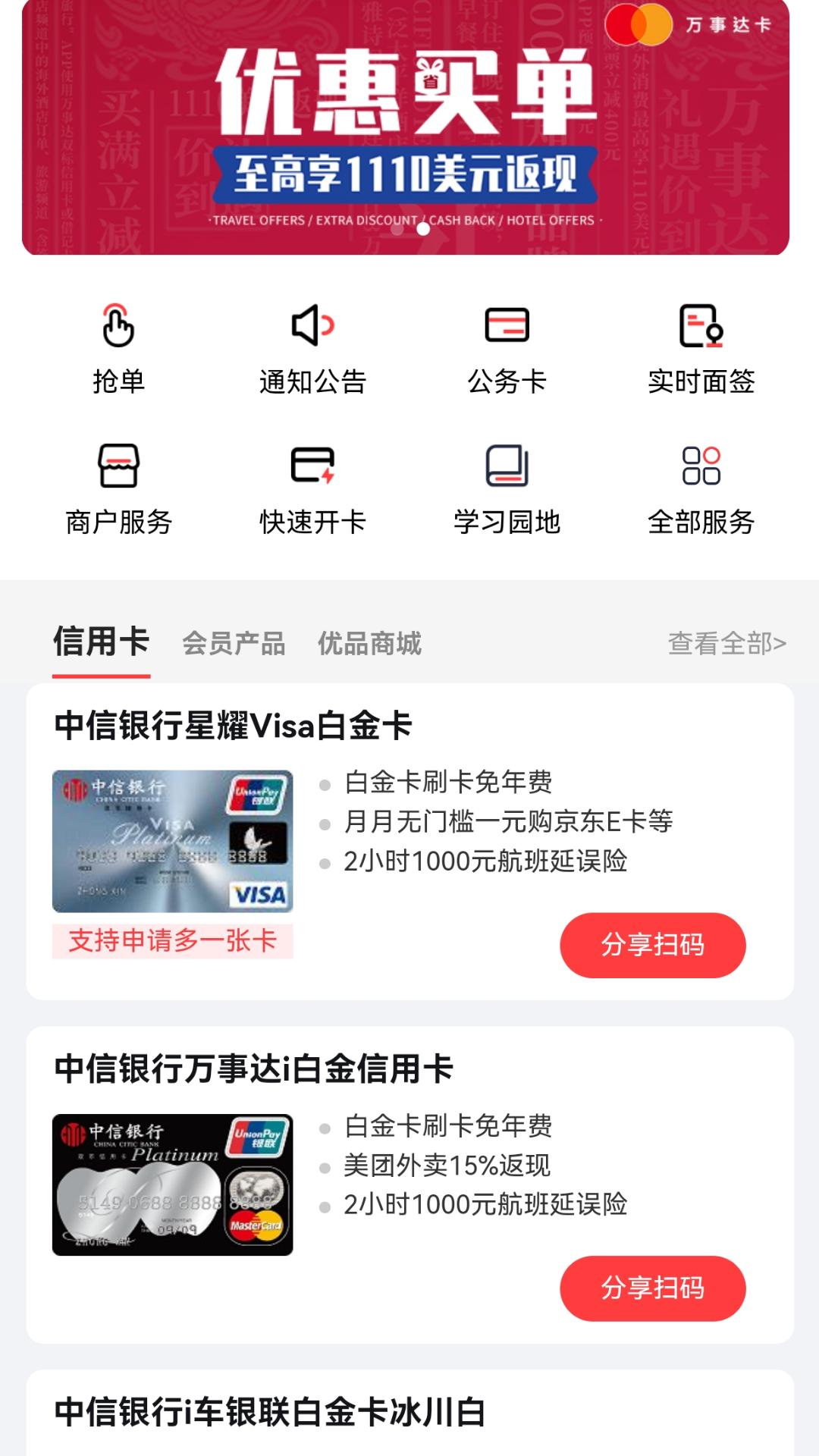Switch to the 会员产品 tab
Viewport: 819px width, 1456px height.
[234, 644]
